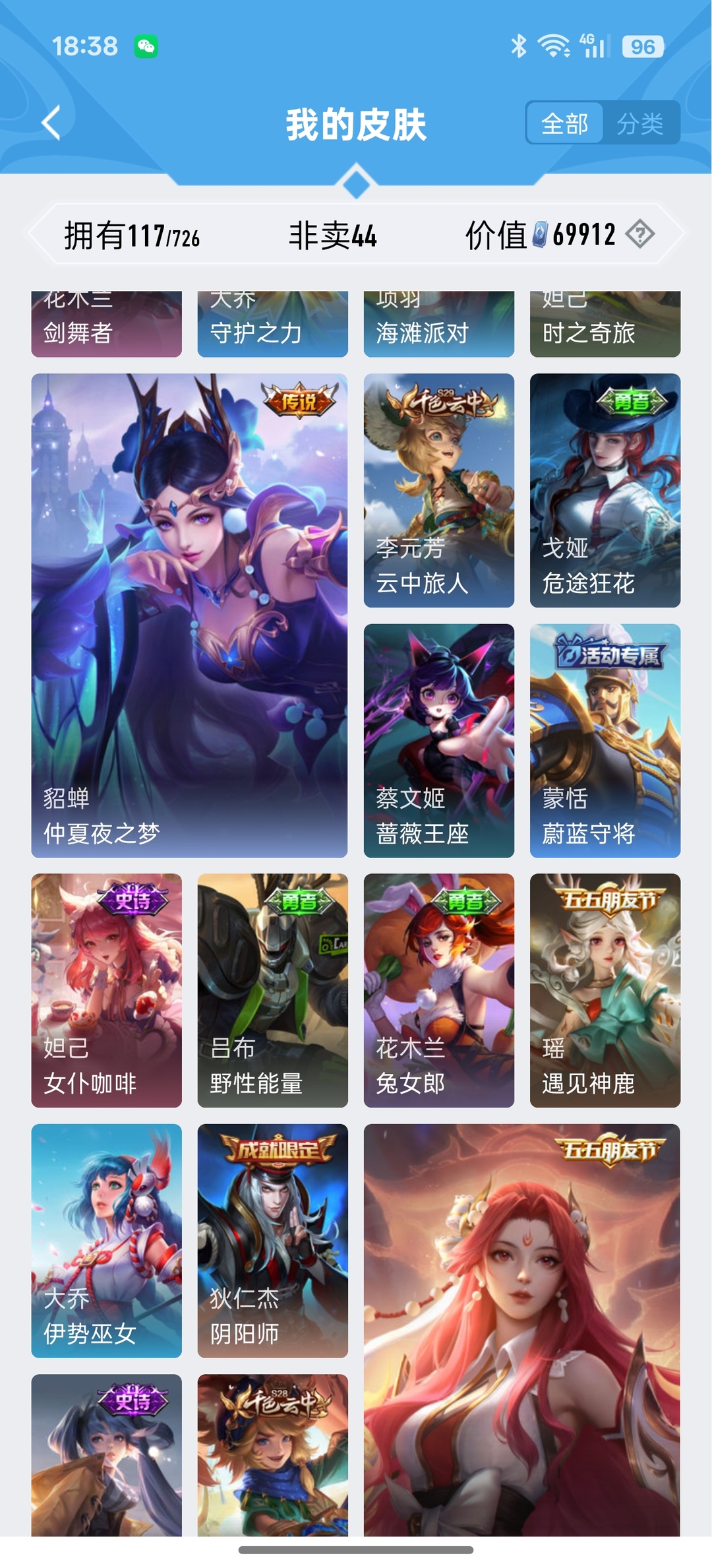
Task: Open the value help question-mark icon
Action: tap(639, 234)
